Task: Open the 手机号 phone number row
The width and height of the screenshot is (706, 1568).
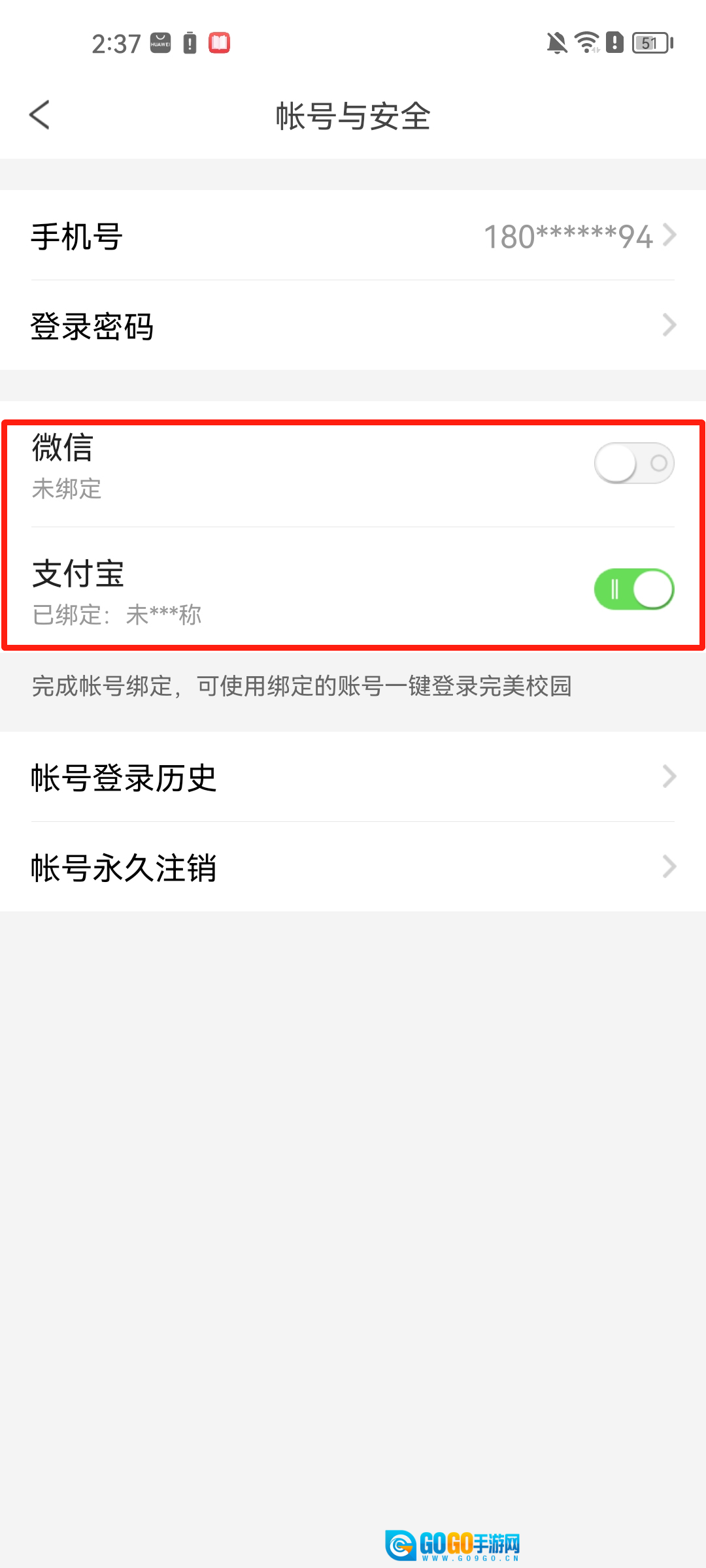Action: pos(353,236)
